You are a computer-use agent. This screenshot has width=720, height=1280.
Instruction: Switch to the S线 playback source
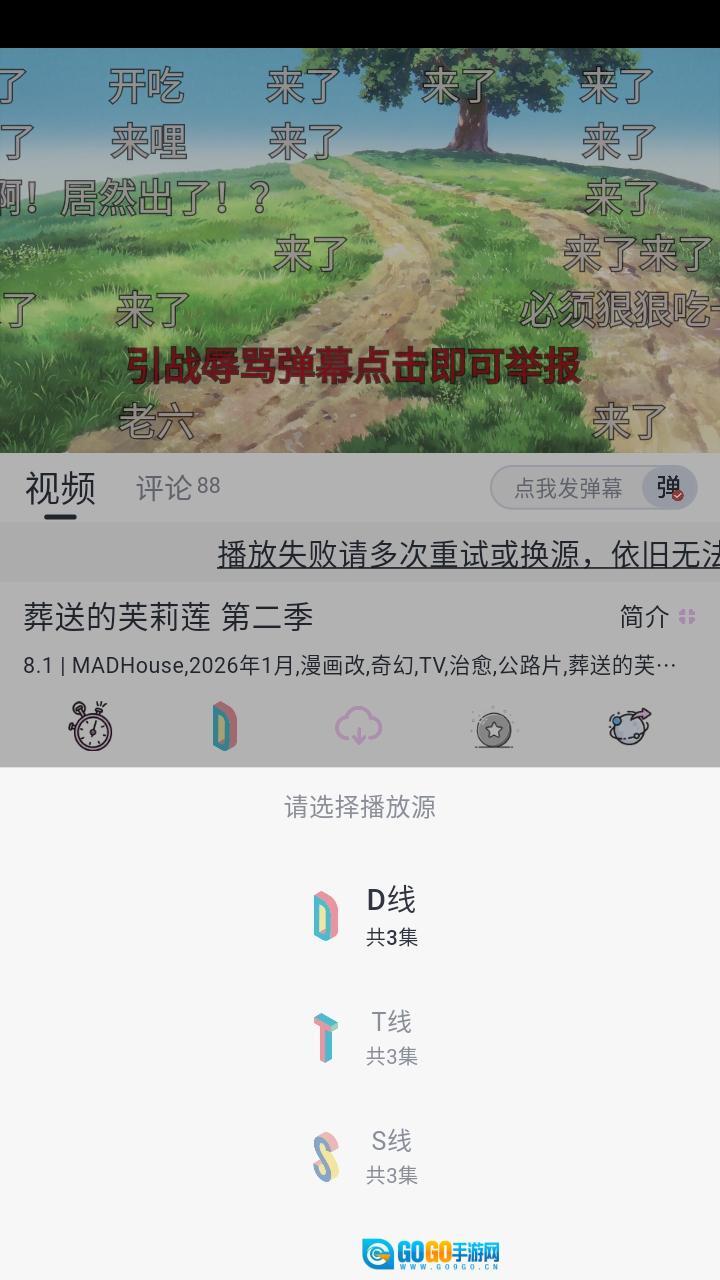pyautogui.click(x=365, y=1156)
